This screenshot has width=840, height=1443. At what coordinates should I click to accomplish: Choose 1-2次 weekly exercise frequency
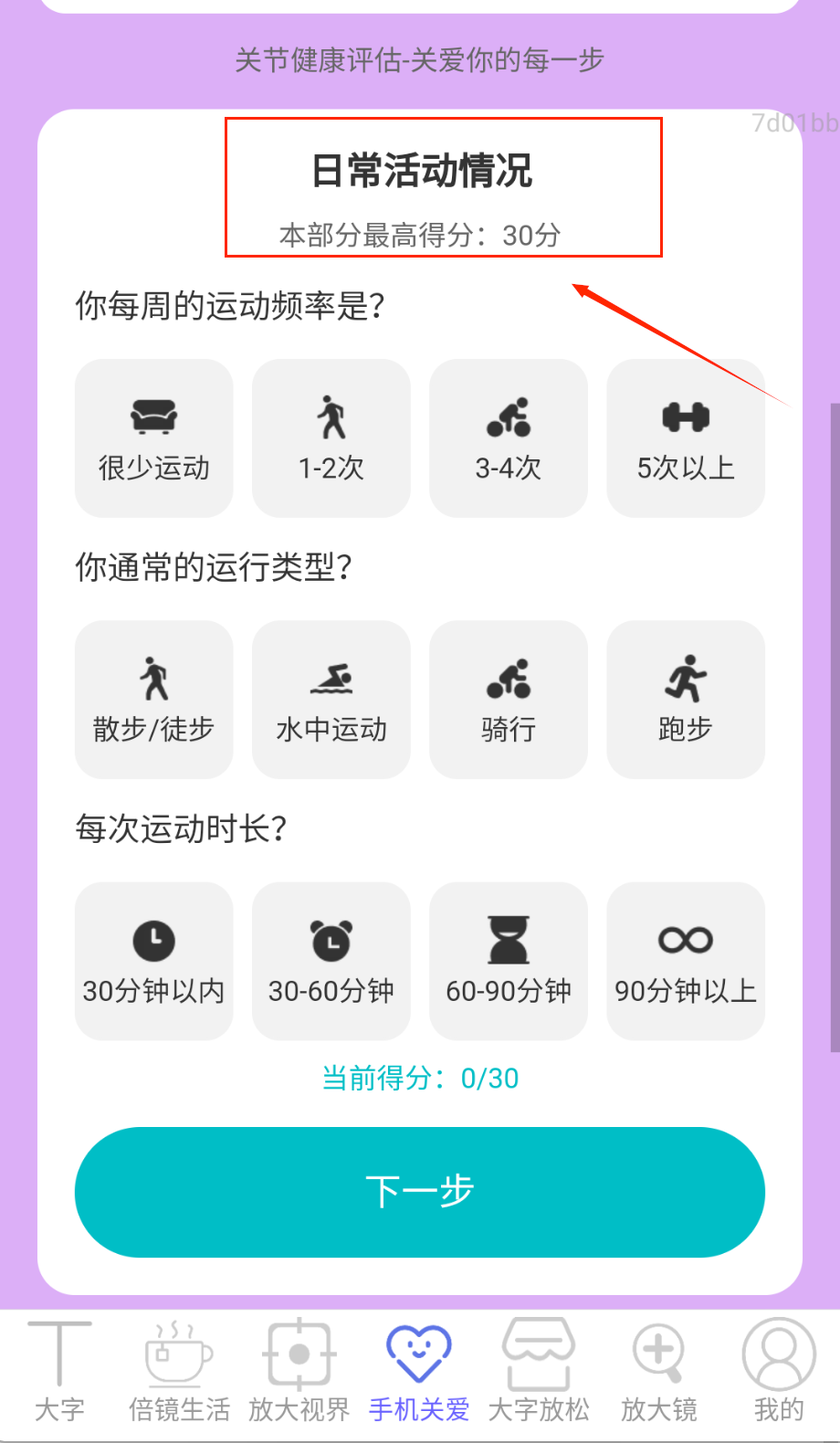pyautogui.click(x=331, y=438)
